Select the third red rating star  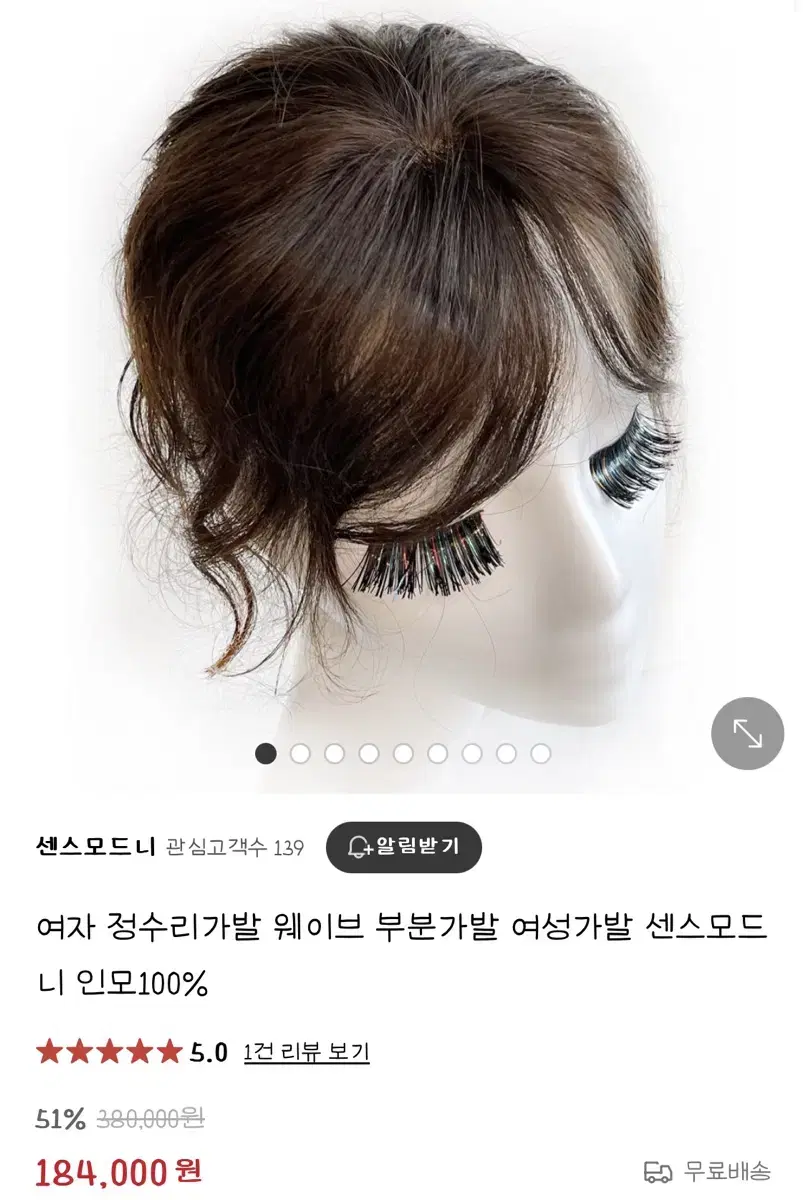coord(110,1051)
